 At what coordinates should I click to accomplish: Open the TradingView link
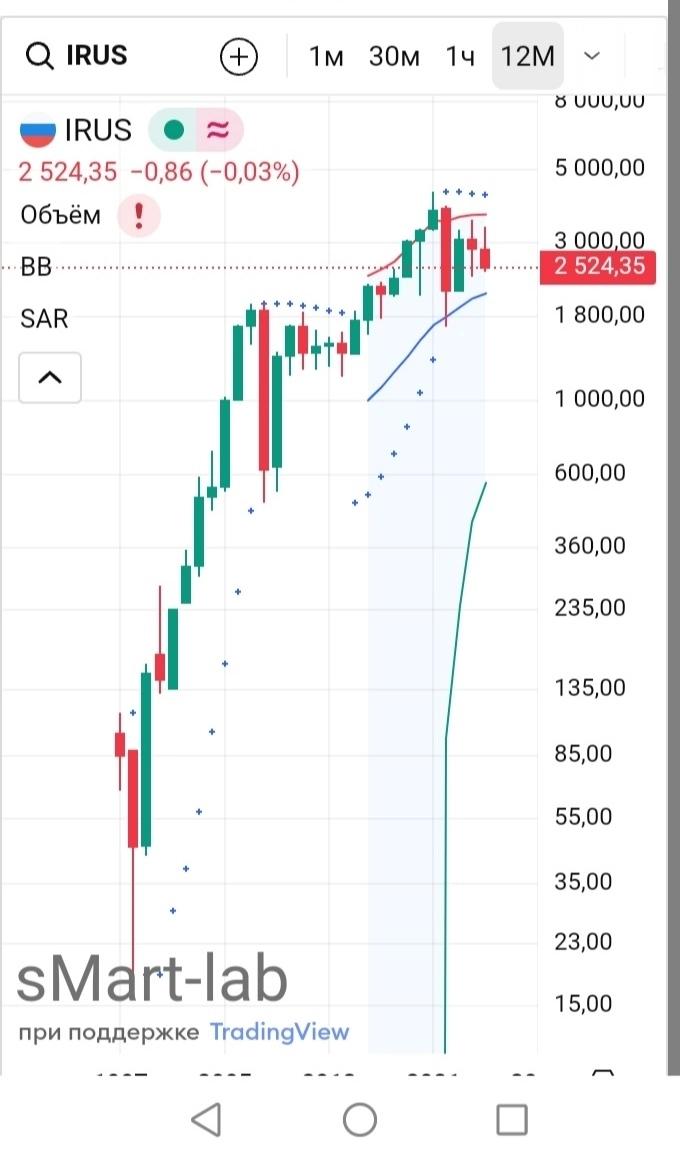tap(279, 1032)
